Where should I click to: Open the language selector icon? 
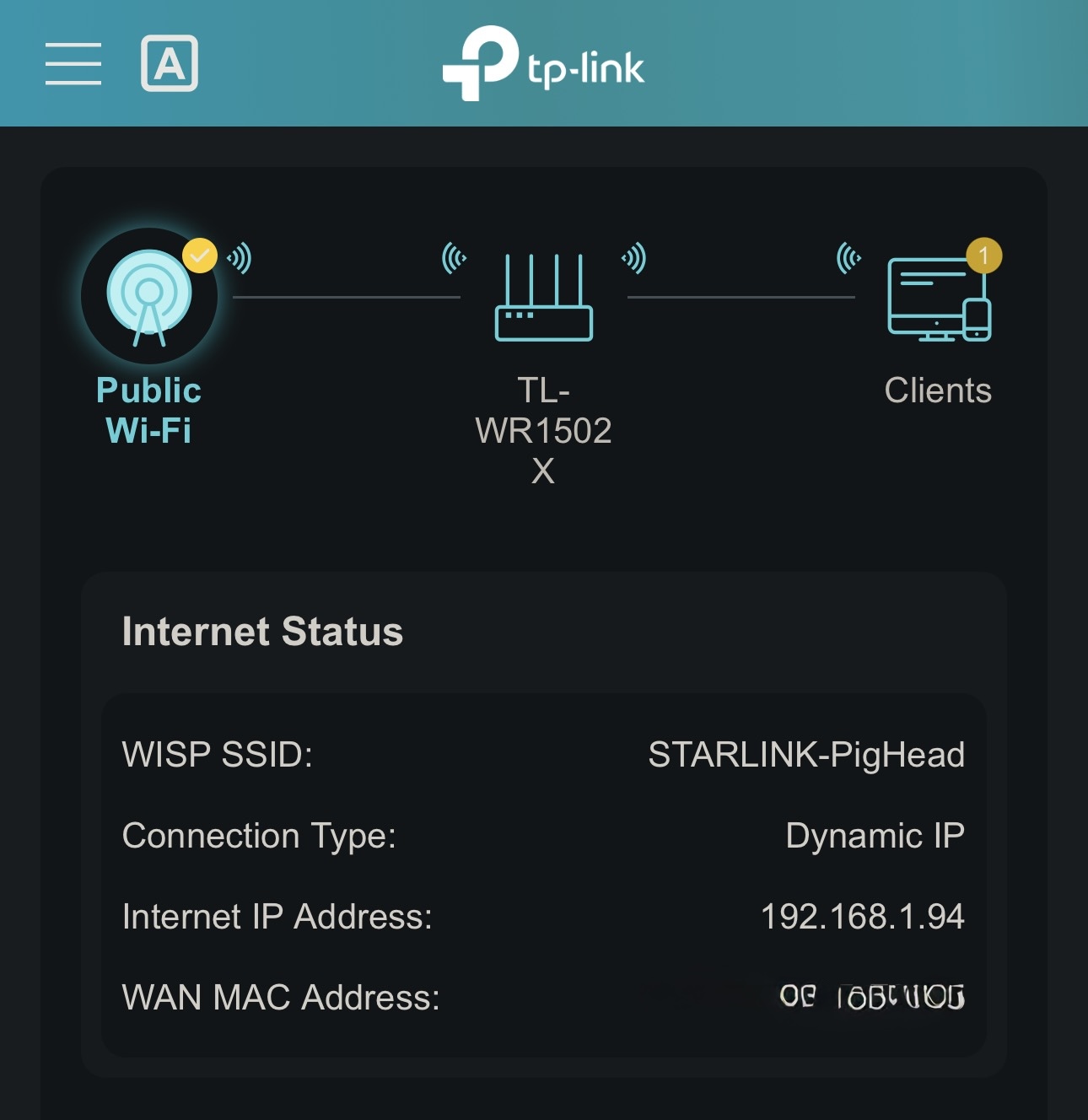(169, 64)
